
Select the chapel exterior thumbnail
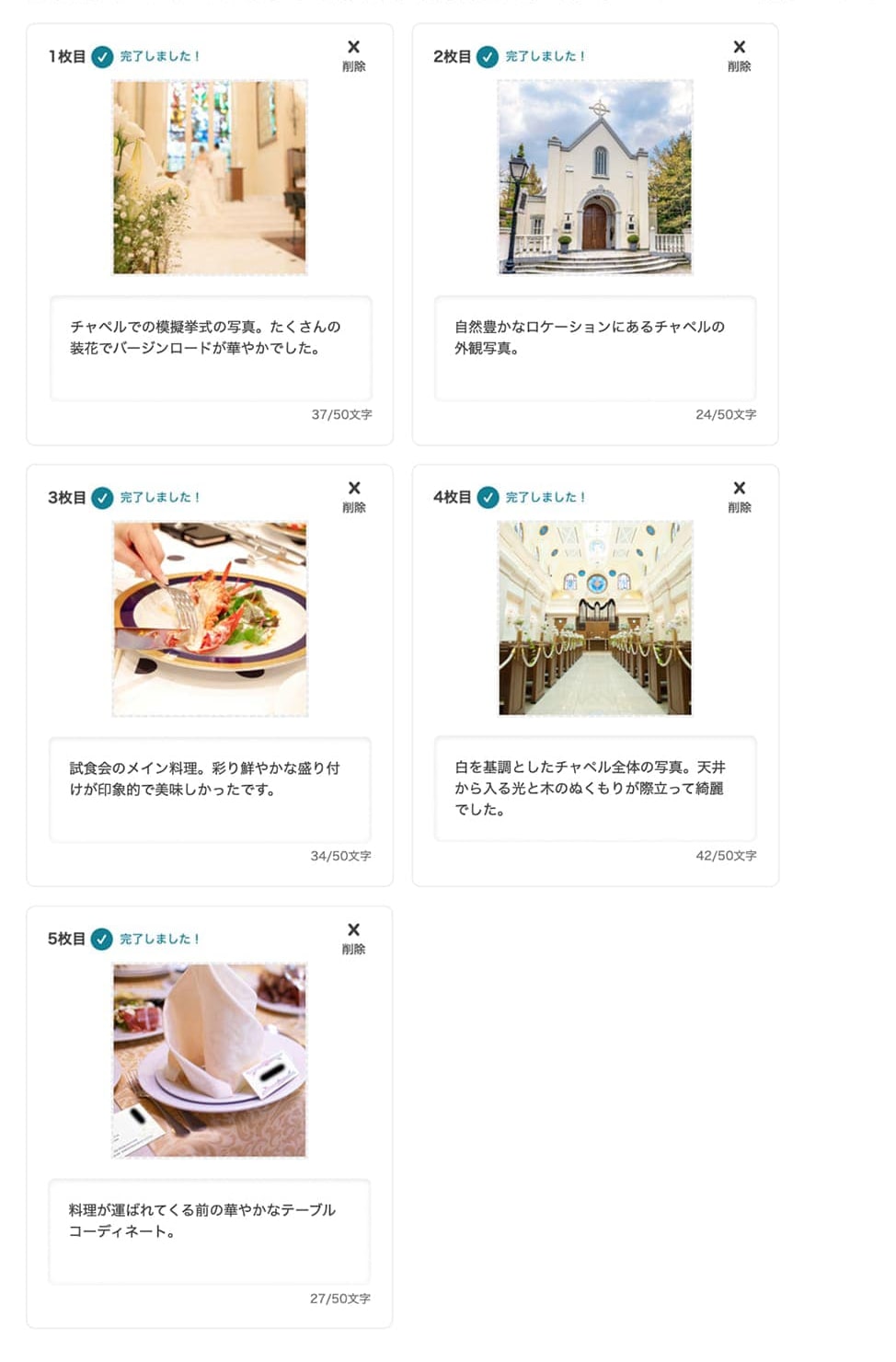click(x=594, y=179)
